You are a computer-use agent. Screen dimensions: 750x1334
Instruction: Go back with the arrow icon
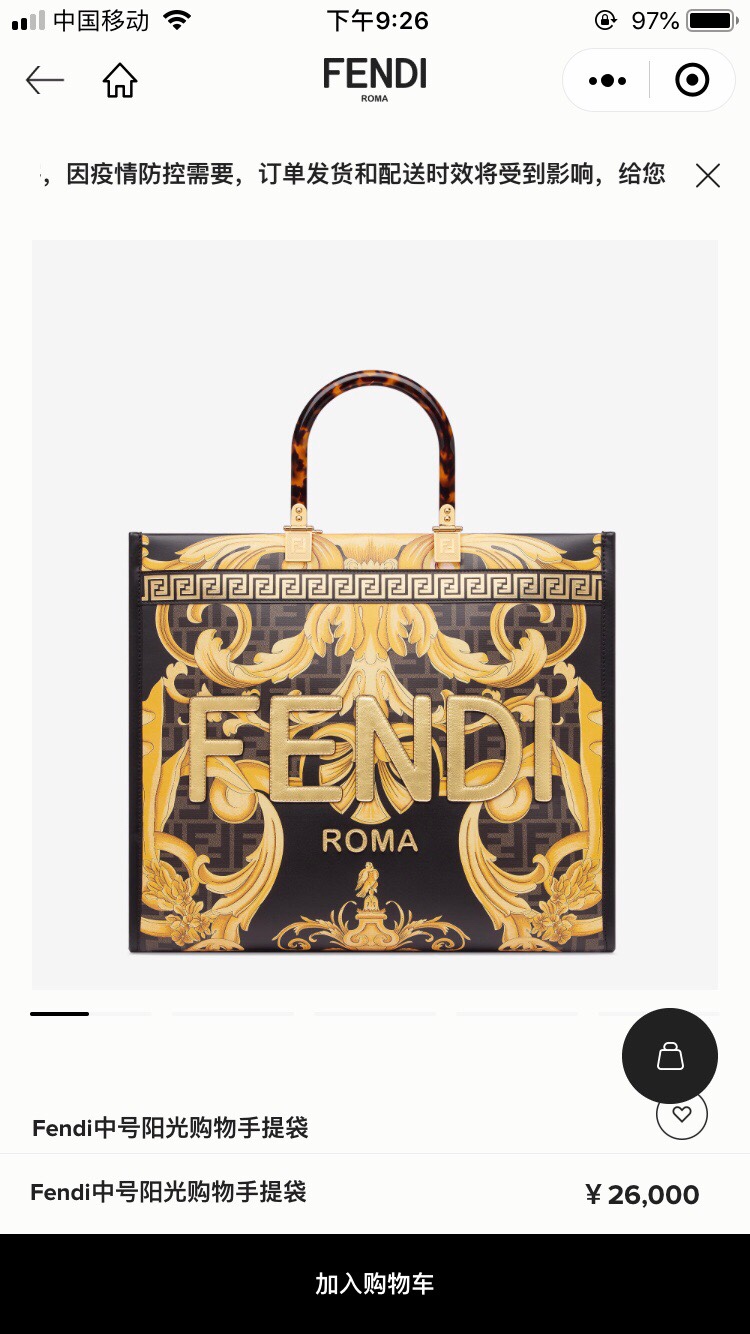[45, 80]
